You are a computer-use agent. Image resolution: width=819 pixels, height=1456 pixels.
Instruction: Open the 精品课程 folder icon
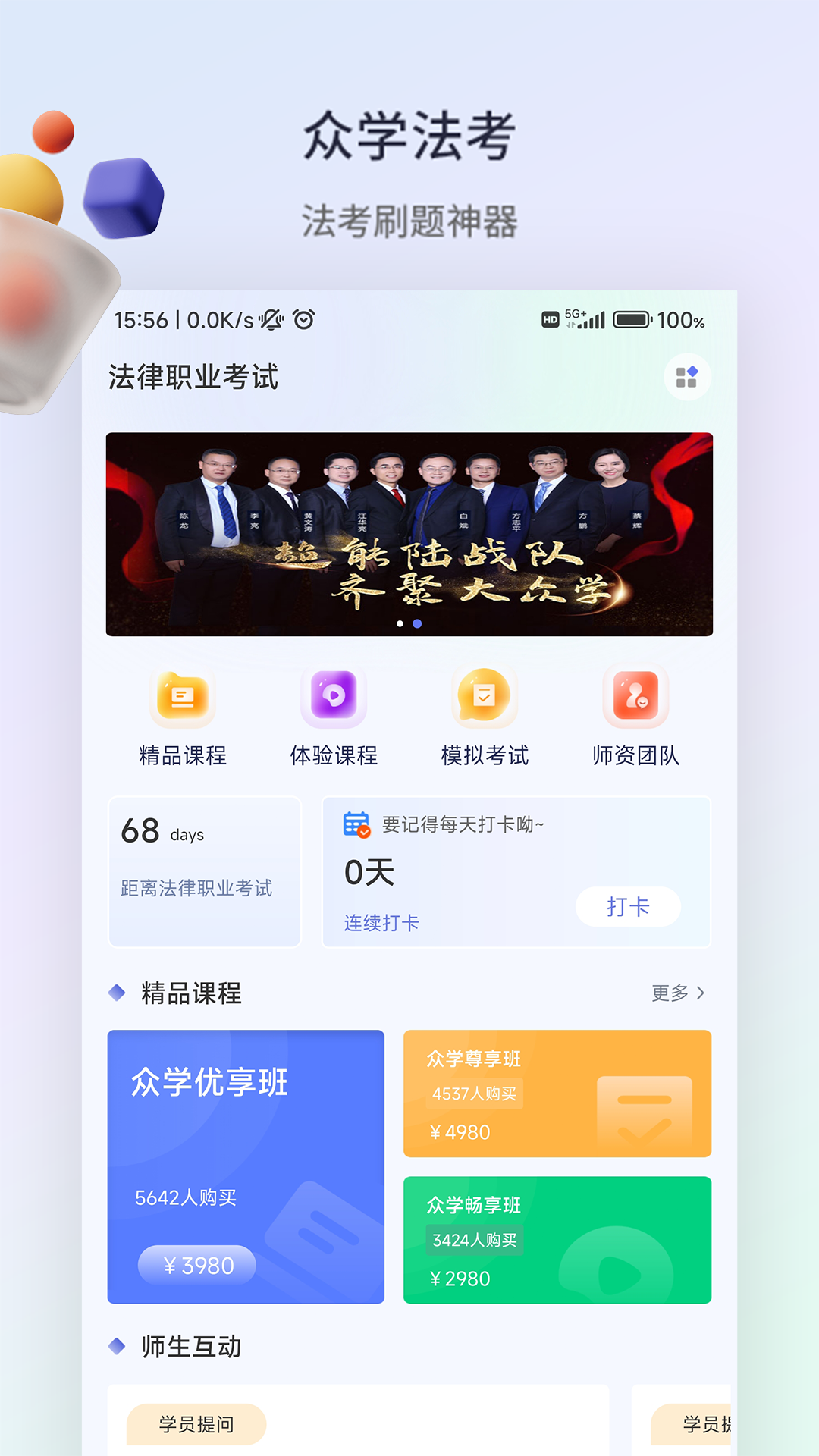(182, 698)
